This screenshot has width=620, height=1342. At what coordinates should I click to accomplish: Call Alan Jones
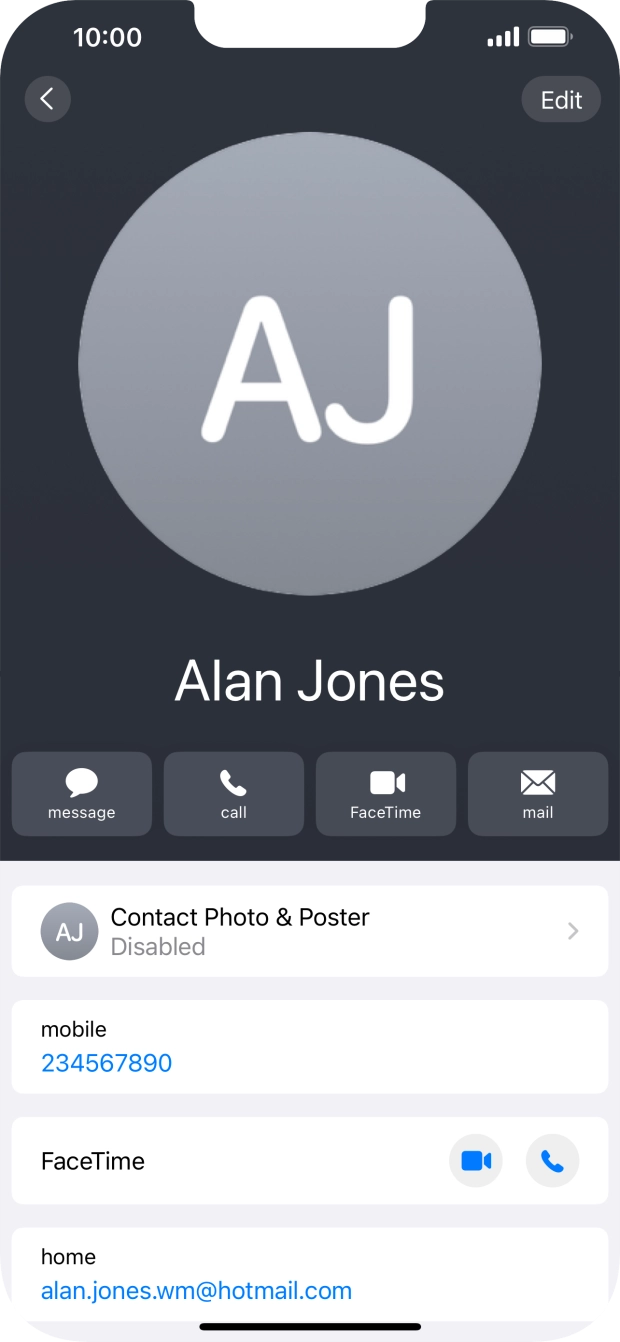pos(234,794)
